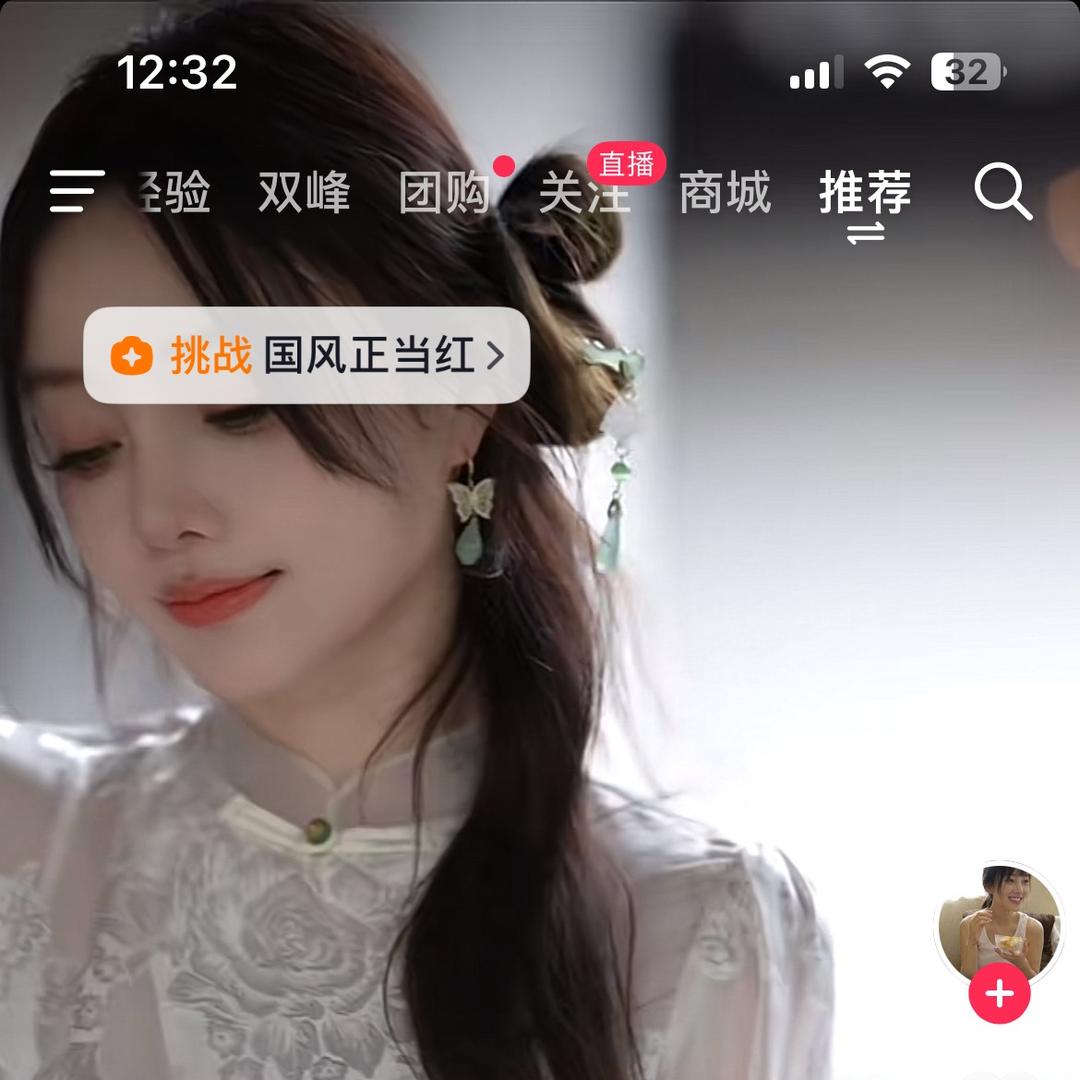Open the hamburger side menu
1080x1080 pixels.
tap(77, 191)
